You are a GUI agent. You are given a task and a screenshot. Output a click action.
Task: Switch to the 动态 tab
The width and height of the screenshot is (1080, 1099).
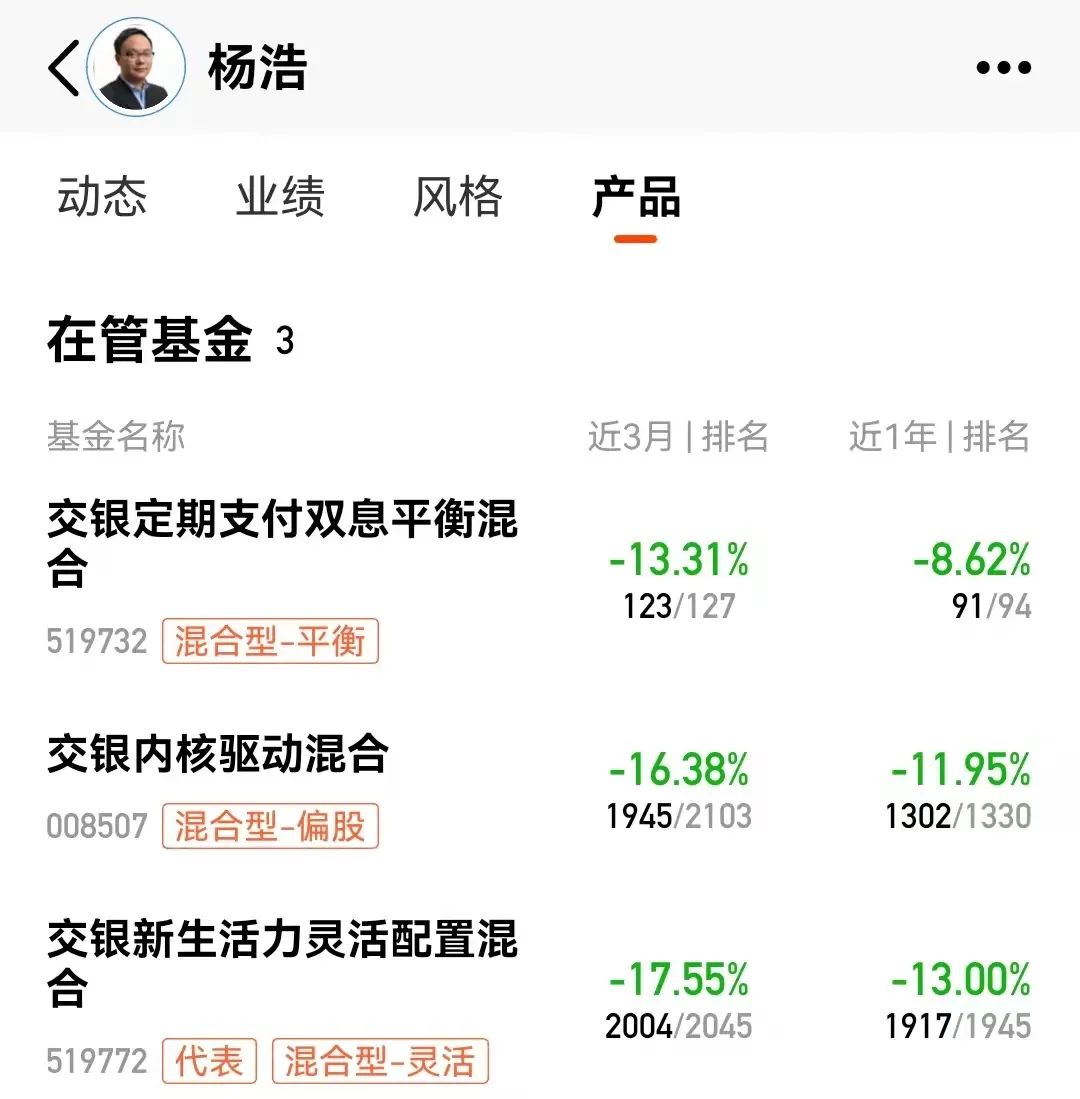click(x=104, y=198)
